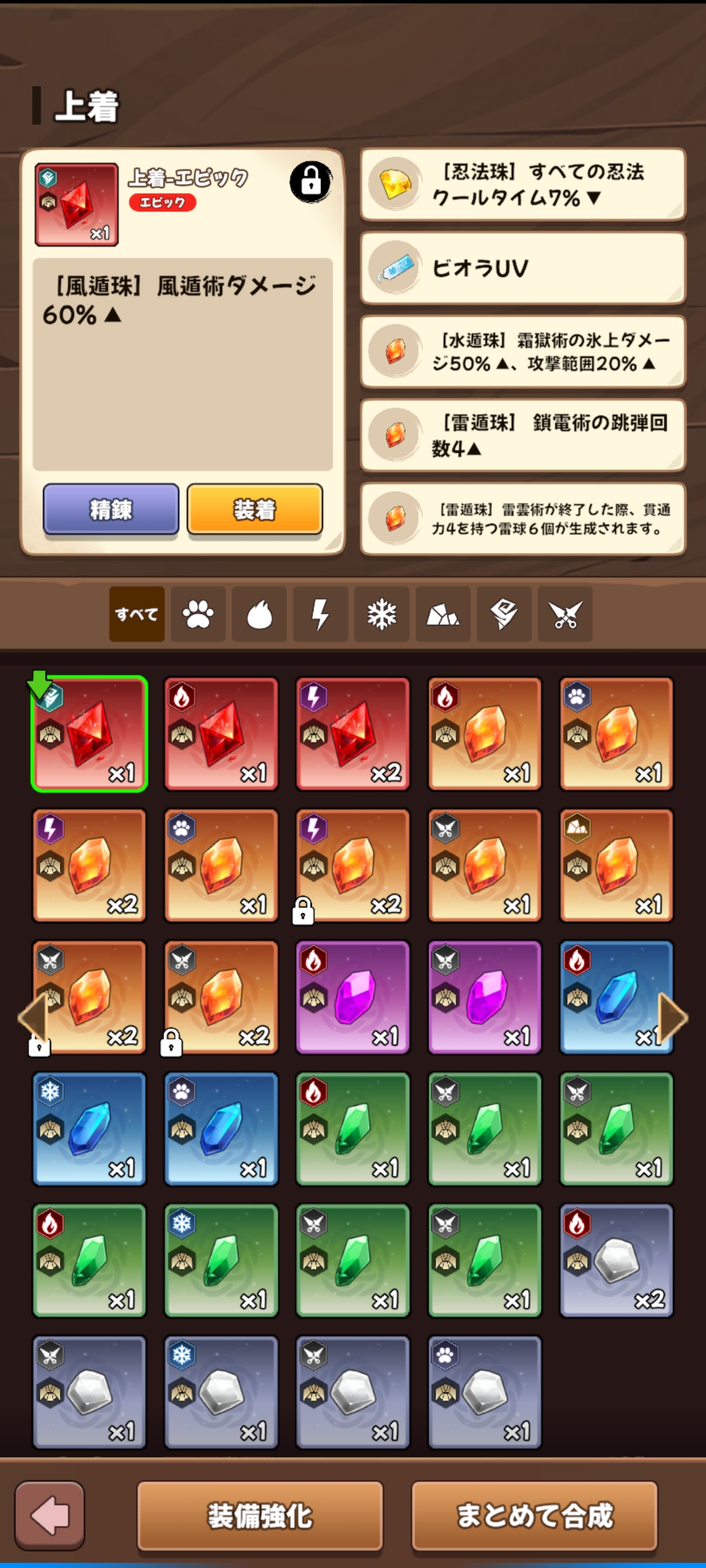Screen dimensions: 706x1568
Task: Filter by the lightning element tab
Action: point(320,614)
